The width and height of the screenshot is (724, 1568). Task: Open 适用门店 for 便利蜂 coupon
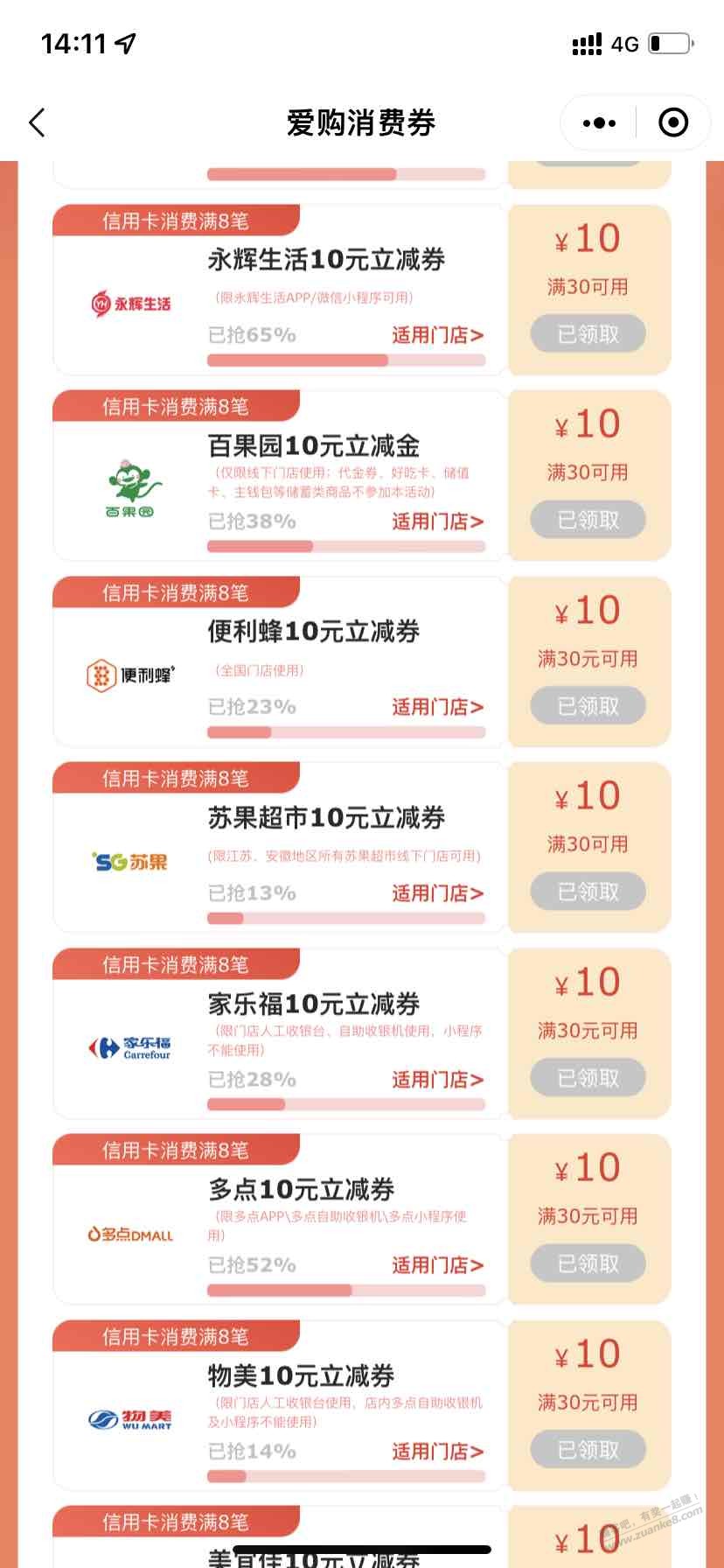tap(437, 707)
